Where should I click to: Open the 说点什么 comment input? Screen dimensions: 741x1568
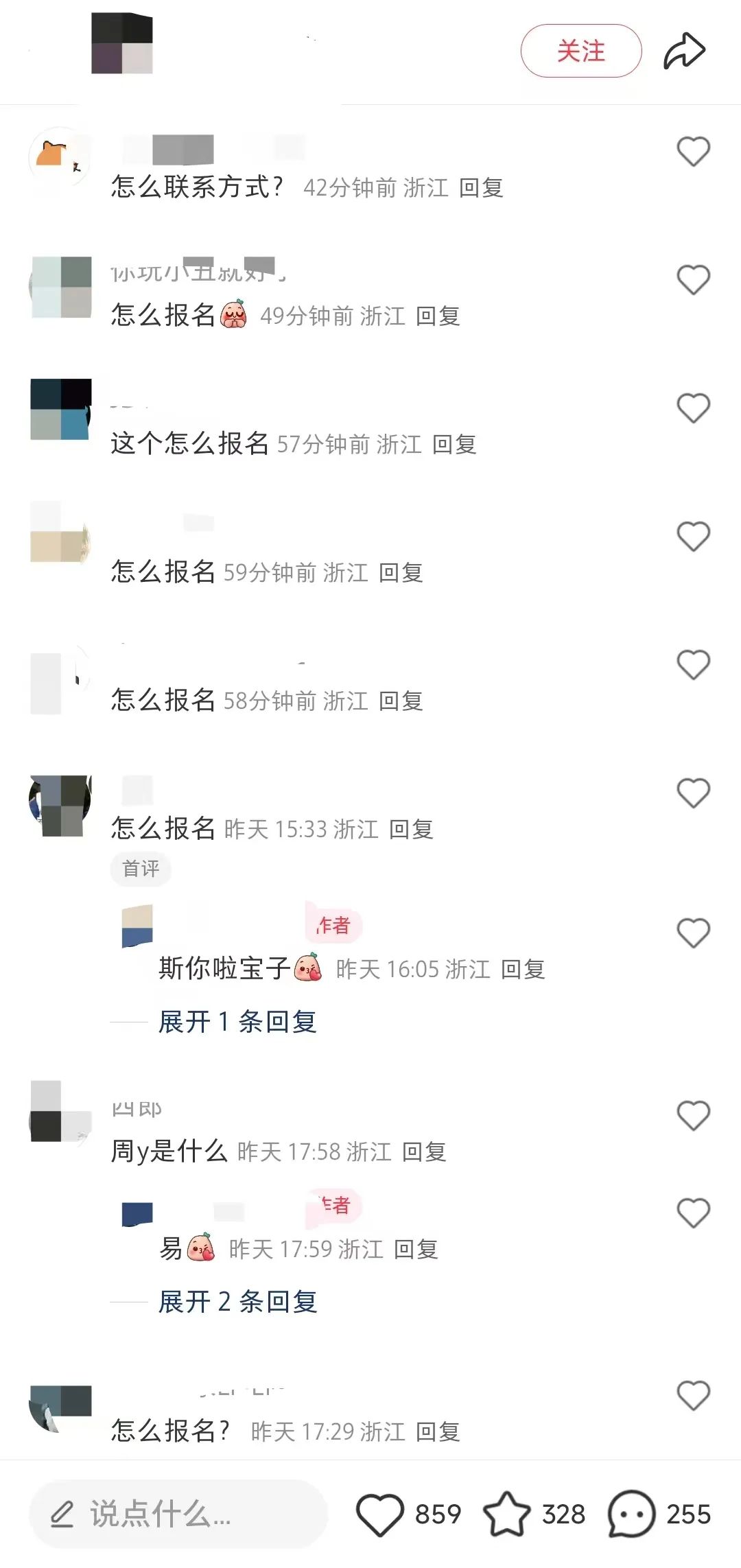(178, 1514)
